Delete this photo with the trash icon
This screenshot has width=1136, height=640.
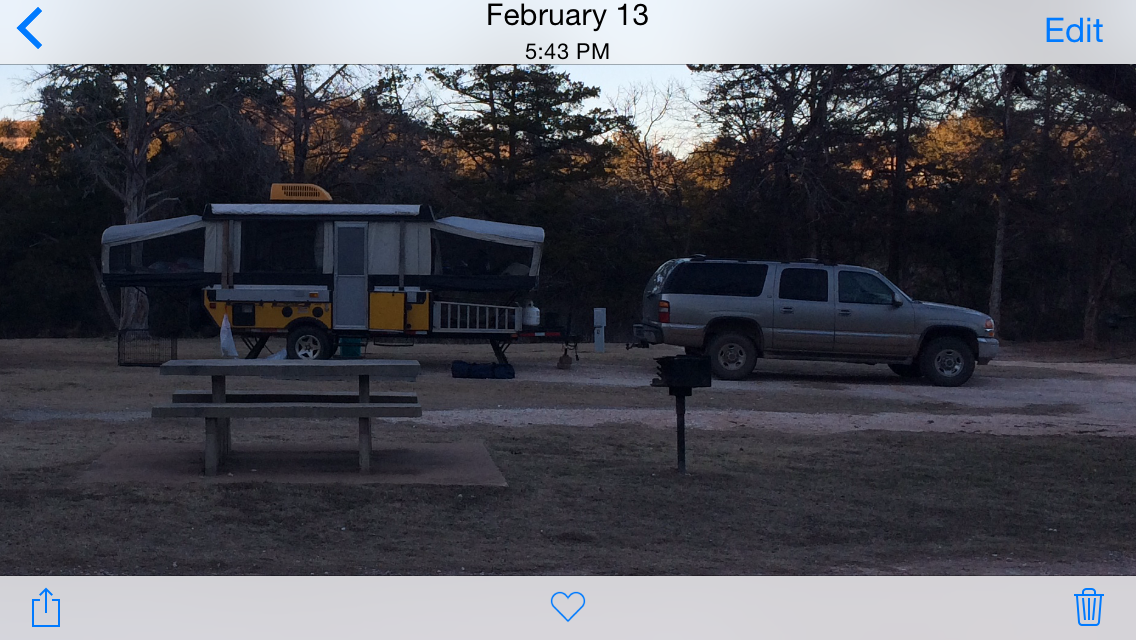(x=1088, y=607)
